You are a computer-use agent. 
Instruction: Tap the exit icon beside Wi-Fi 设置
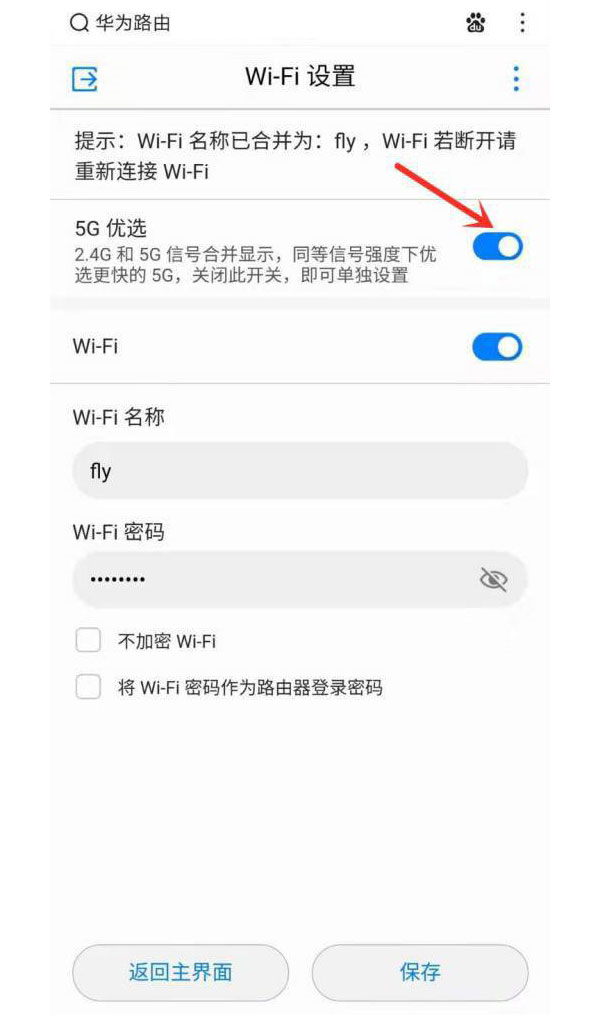85,79
